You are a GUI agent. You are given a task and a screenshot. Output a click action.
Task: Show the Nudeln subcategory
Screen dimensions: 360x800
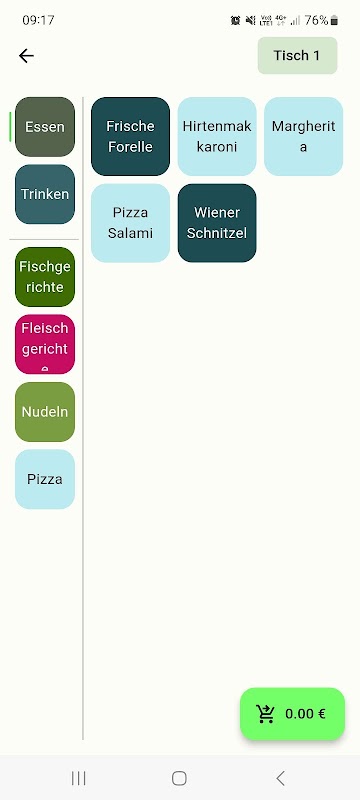click(x=45, y=412)
